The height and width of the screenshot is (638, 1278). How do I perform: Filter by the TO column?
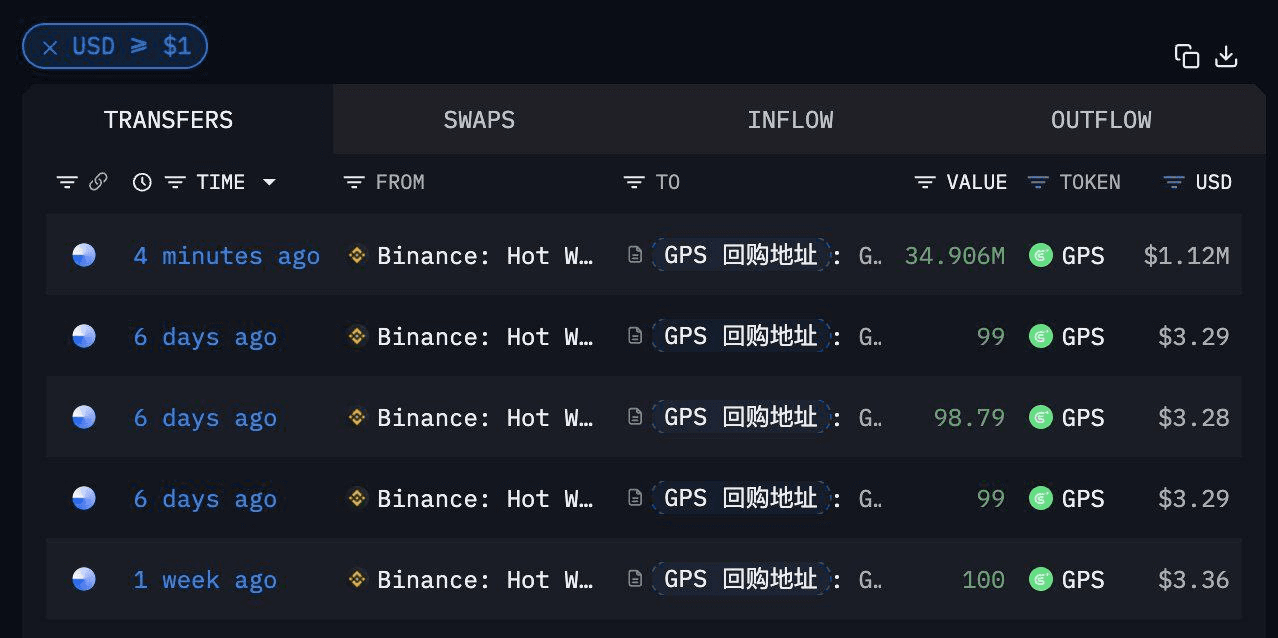[x=634, y=182]
